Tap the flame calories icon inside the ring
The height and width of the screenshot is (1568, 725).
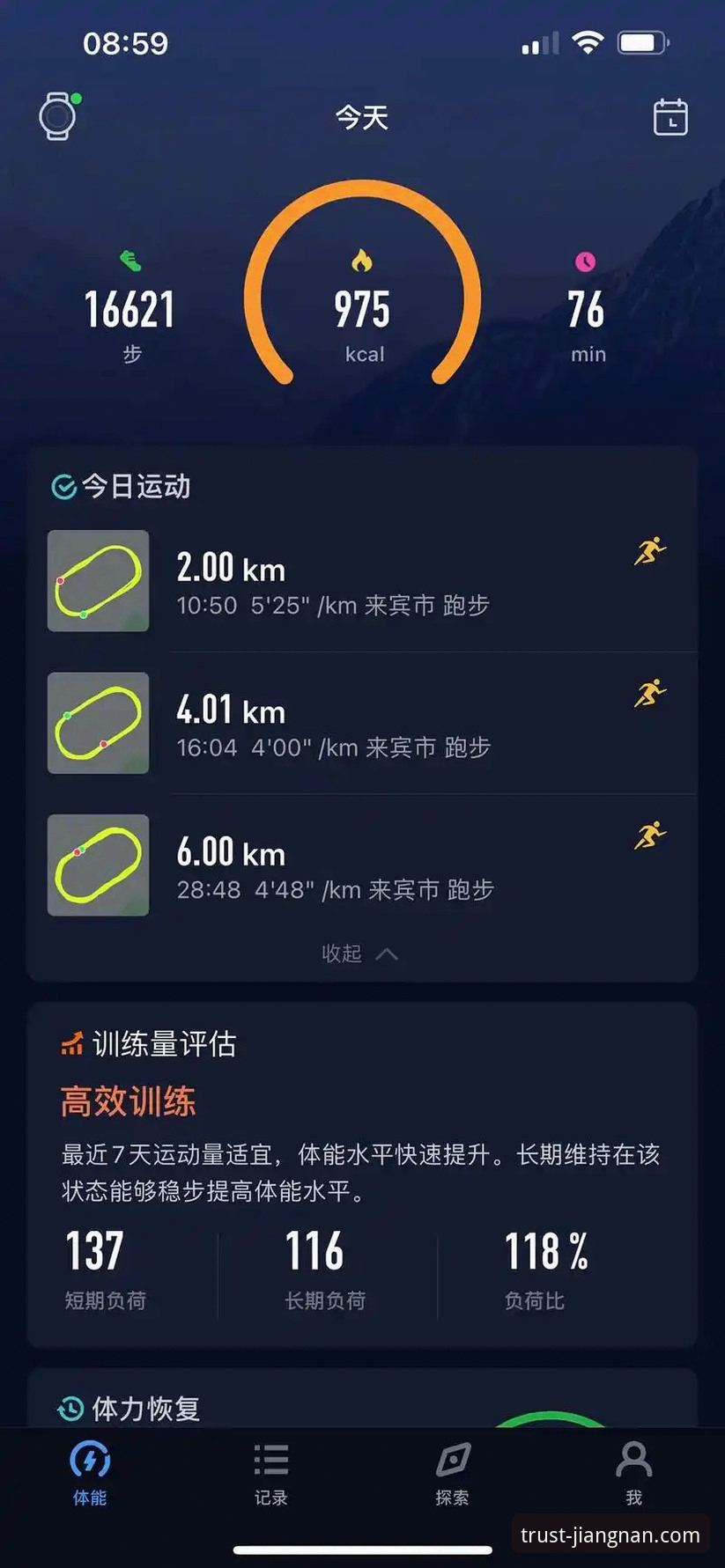363,261
